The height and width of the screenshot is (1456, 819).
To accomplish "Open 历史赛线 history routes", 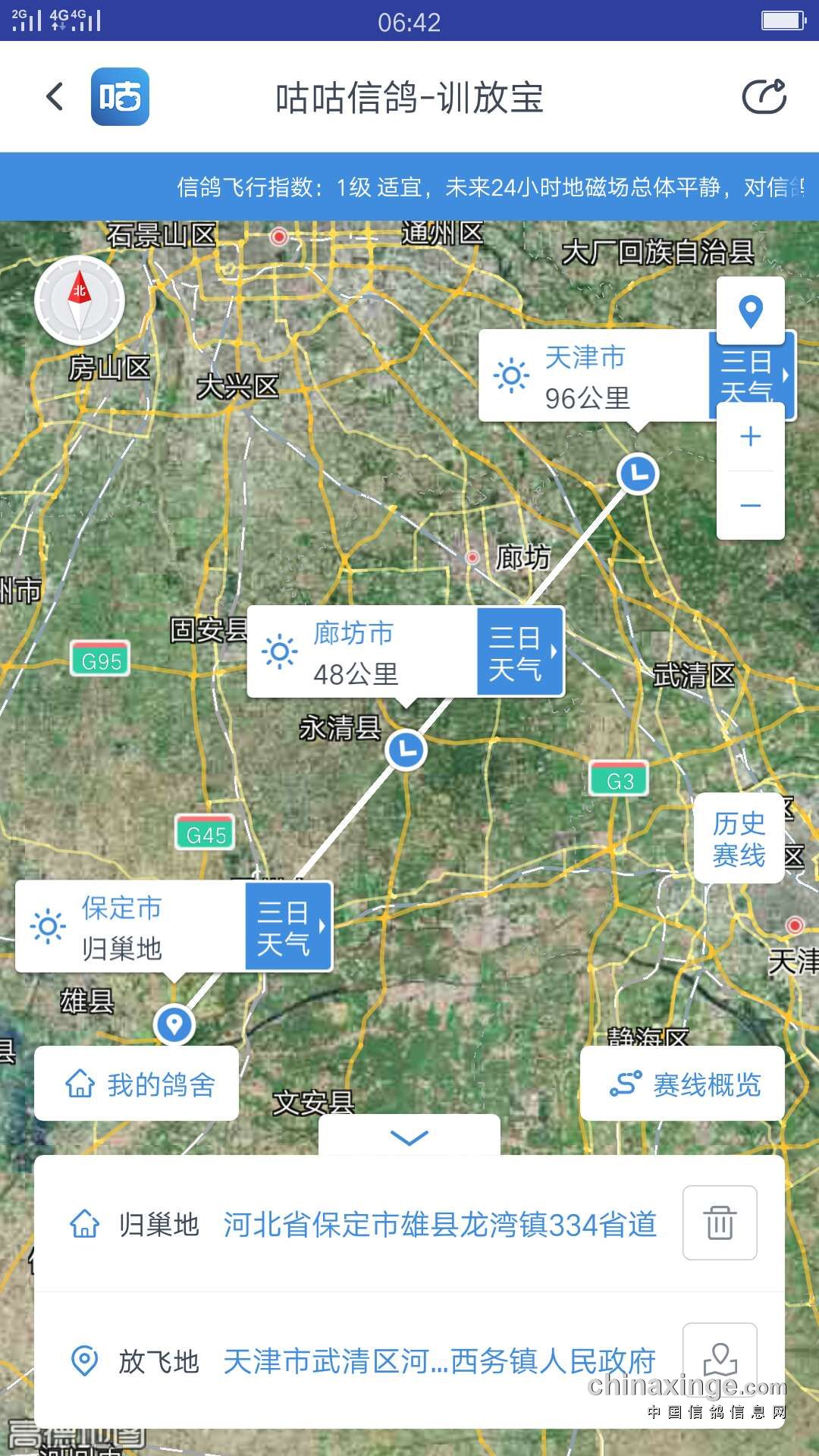I will tap(739, 839).
